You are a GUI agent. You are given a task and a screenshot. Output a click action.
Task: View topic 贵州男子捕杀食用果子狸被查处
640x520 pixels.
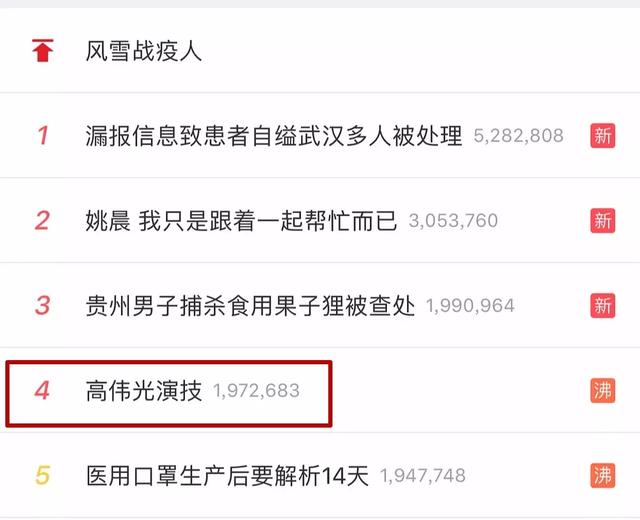tap(250, 306)
